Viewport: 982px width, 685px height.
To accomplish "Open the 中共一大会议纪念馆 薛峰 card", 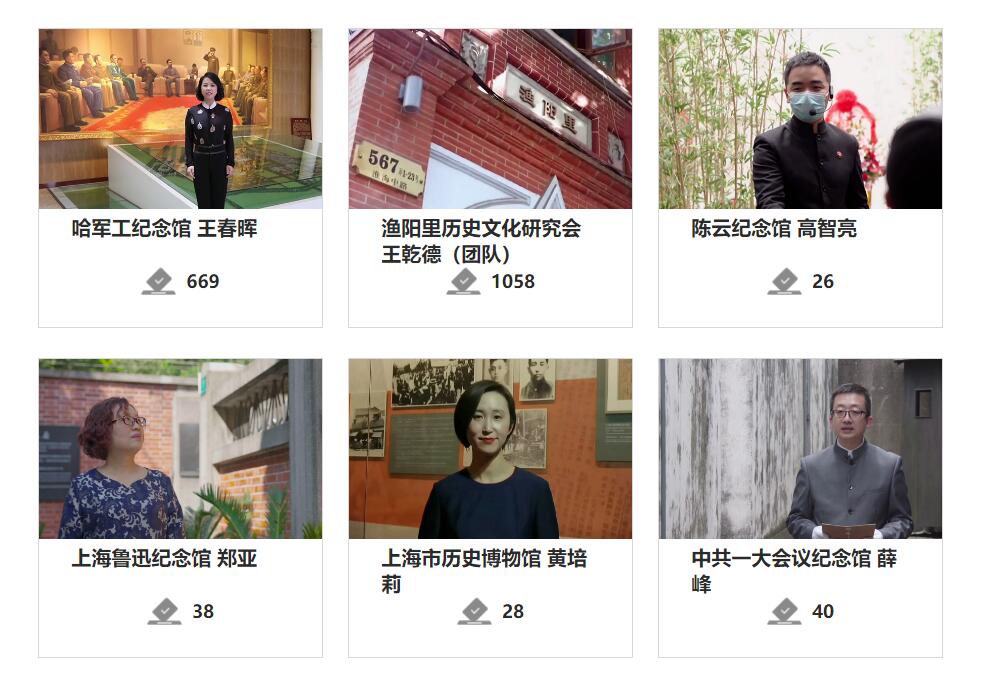I will pos(800,449).
